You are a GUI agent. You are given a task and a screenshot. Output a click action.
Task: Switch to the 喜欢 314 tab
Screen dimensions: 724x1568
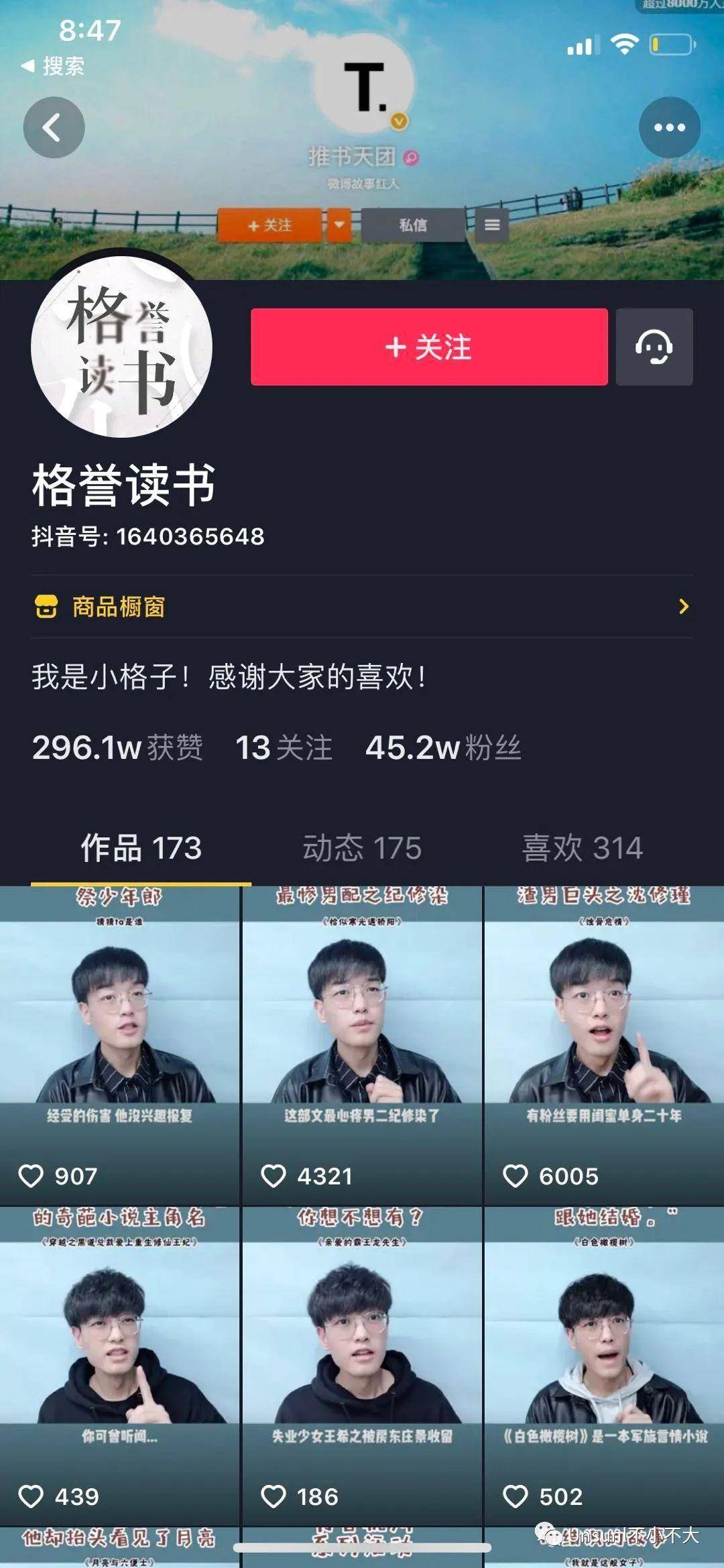[x=582, y=848]
